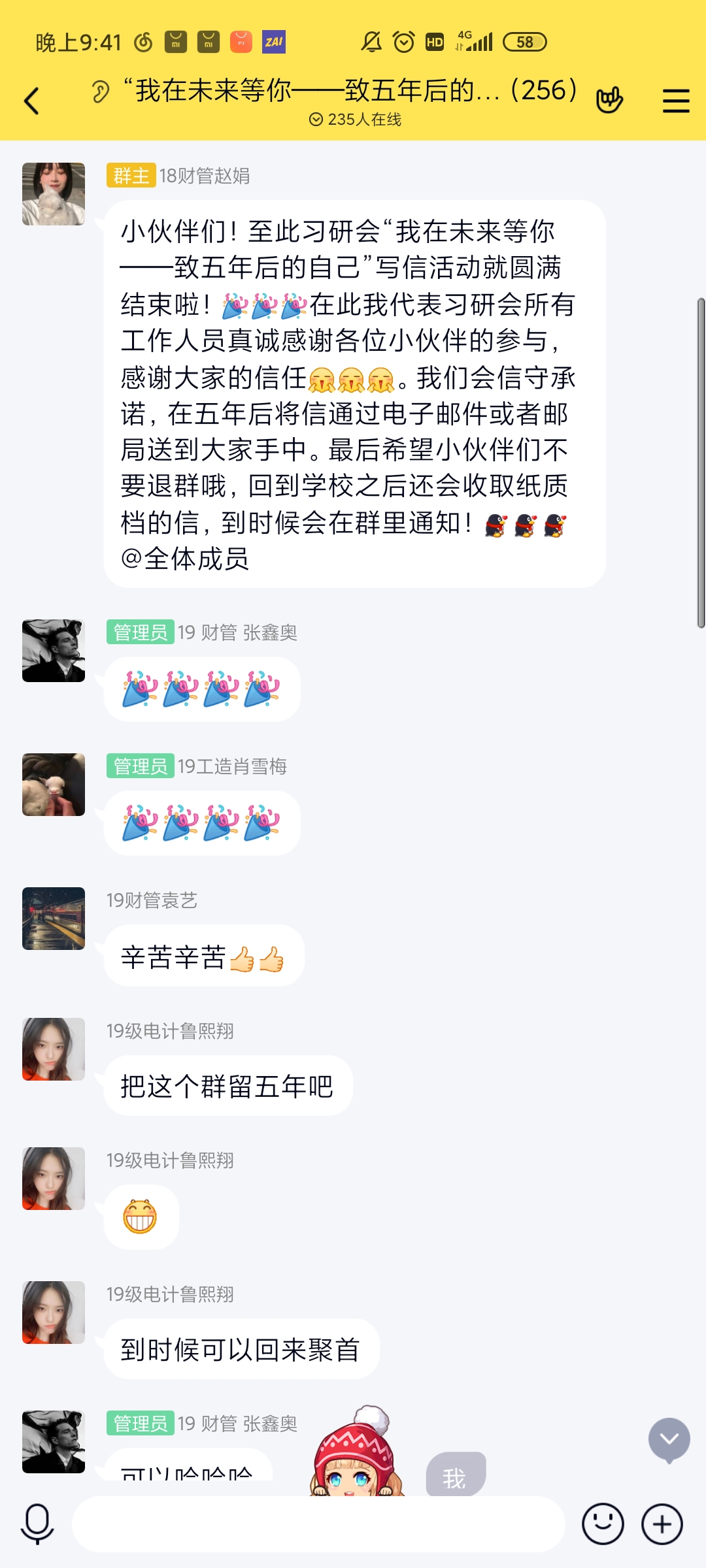The width and height of the screenshot is (706, 1568).
Task: Open the group menu with three lines
Action: (676, 101)
